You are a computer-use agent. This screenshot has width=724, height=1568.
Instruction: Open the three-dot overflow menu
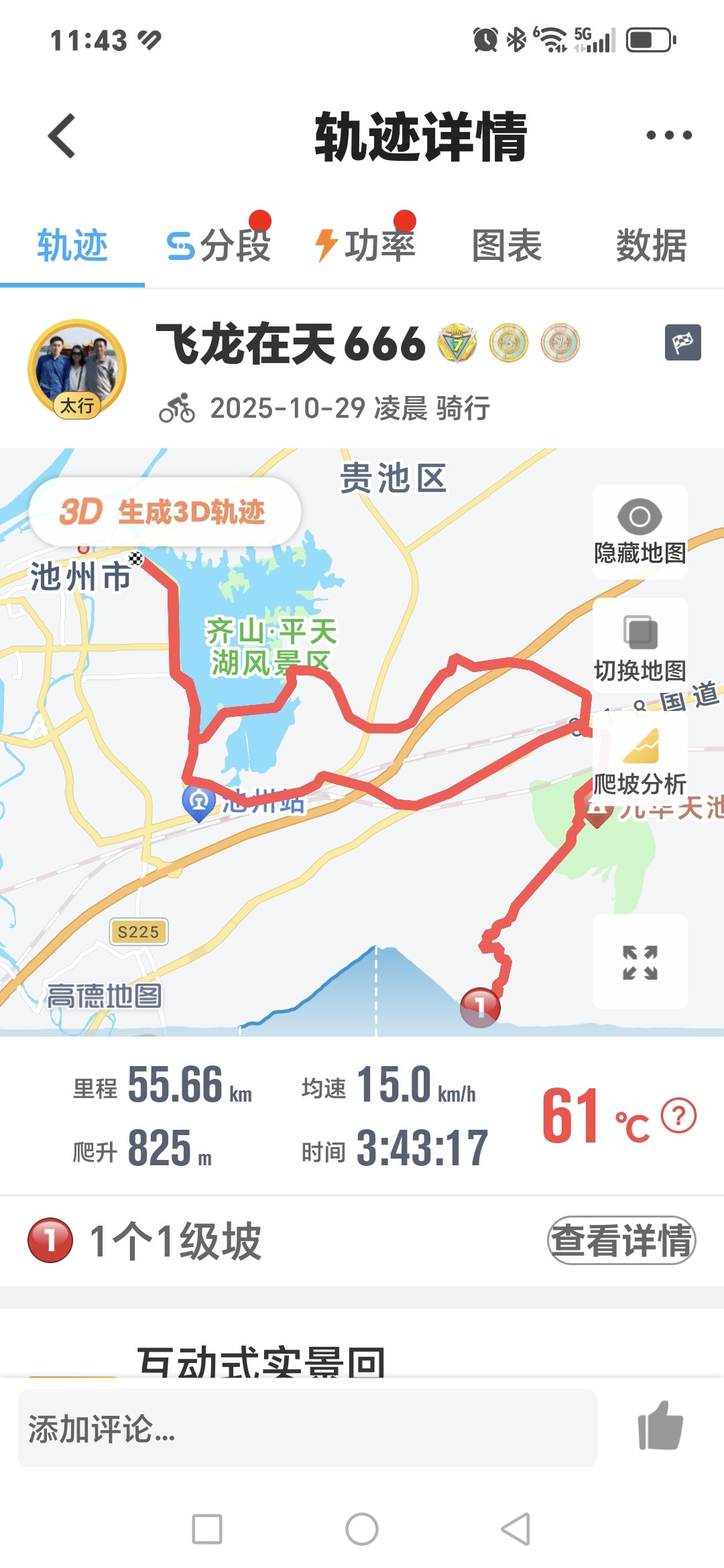pyautogui.click(x=668, y=135)
